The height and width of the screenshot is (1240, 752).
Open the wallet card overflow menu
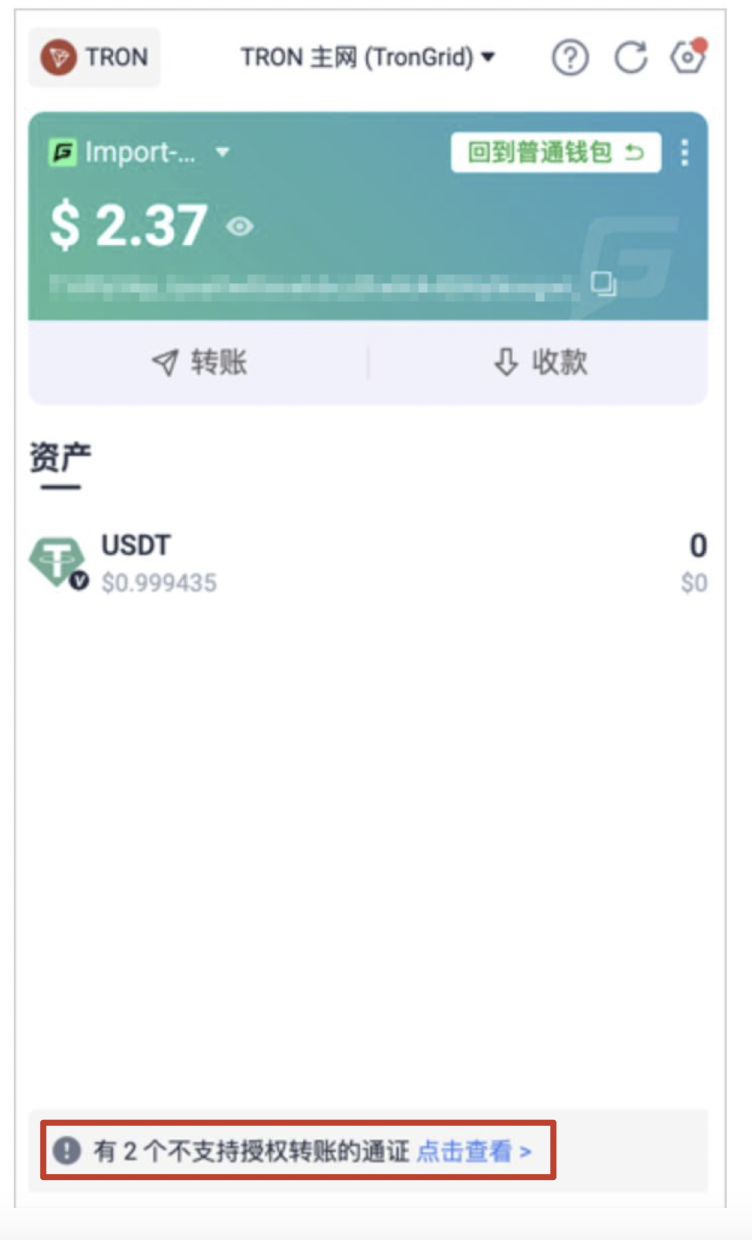pos(684,152)
